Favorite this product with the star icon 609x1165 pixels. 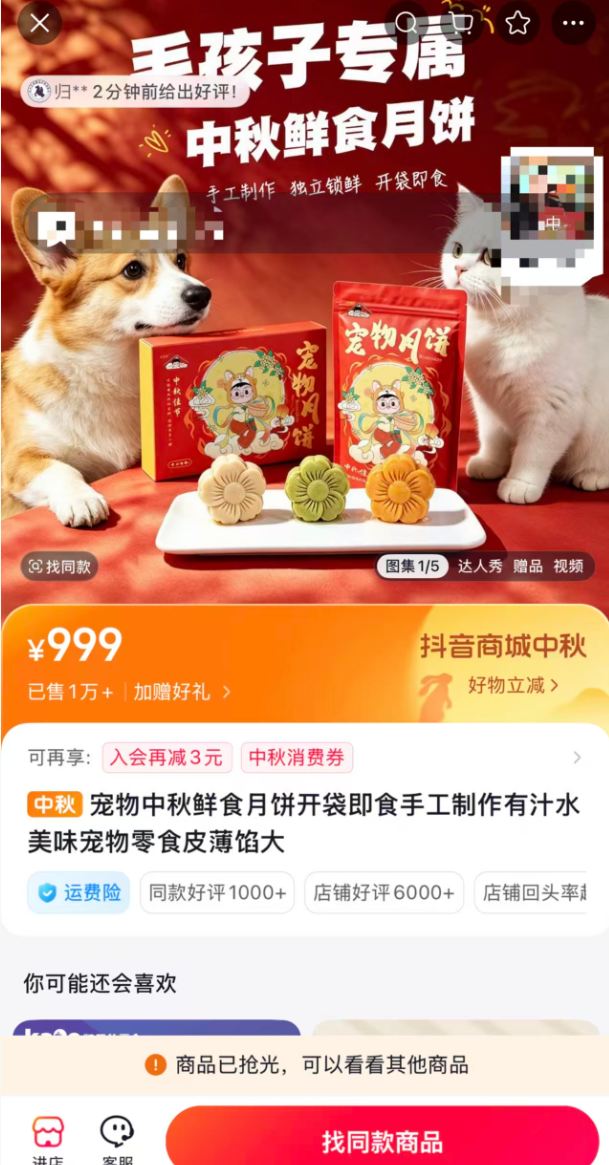(x=518, y=23)
